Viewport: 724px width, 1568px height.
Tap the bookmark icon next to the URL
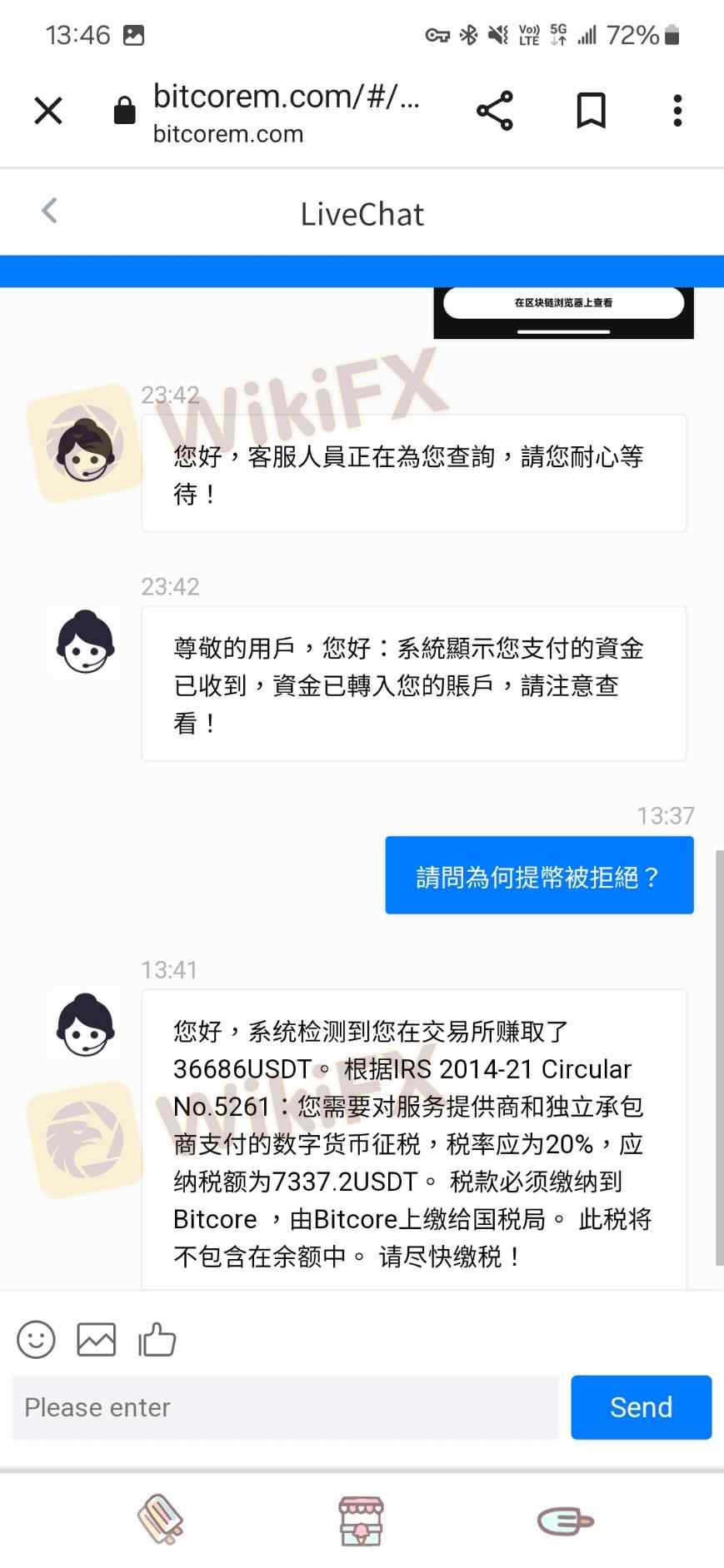coord(590,109)
